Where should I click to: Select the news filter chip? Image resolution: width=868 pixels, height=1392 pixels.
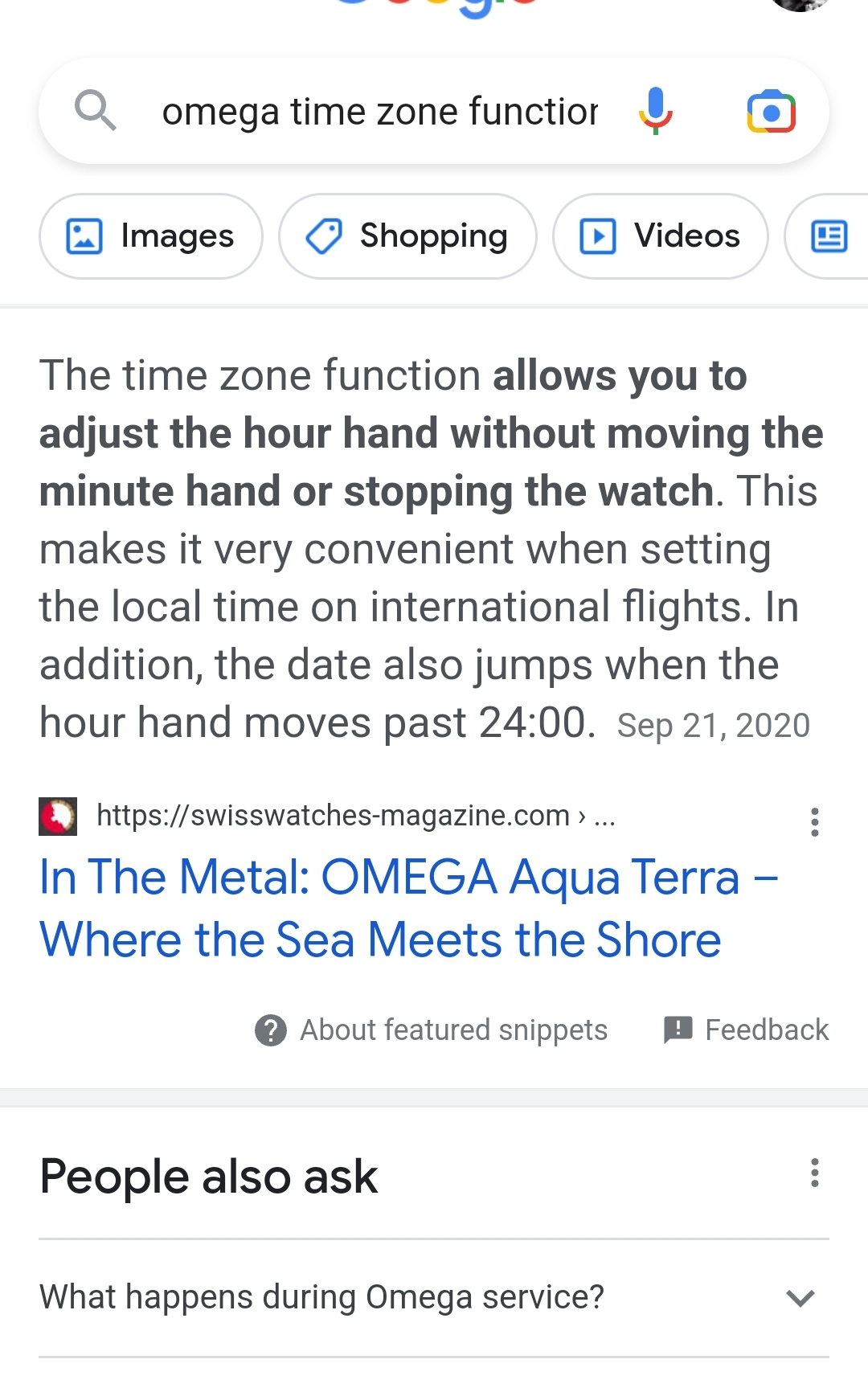(x=829, y=236)
